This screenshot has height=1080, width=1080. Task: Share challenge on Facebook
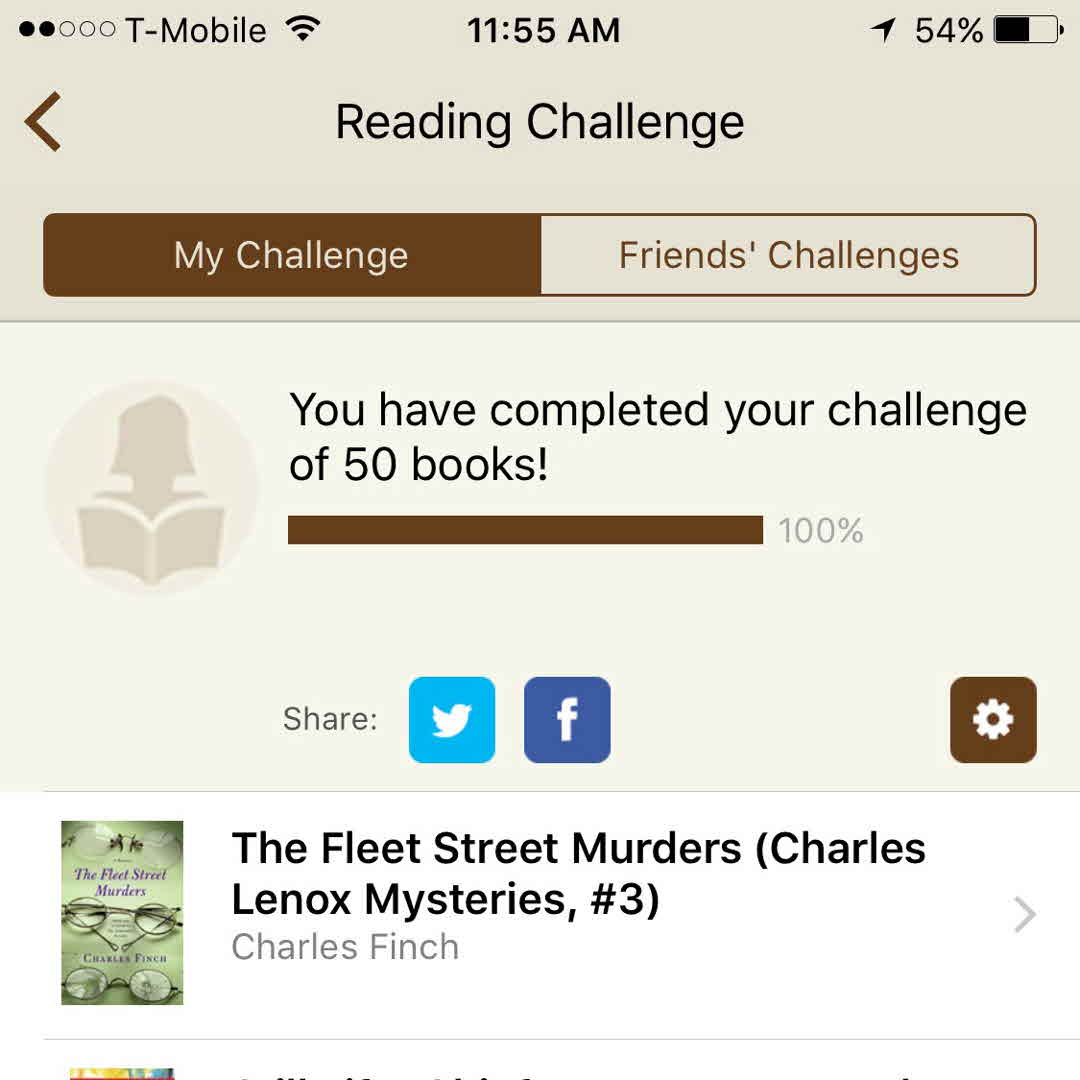point(567,720)
